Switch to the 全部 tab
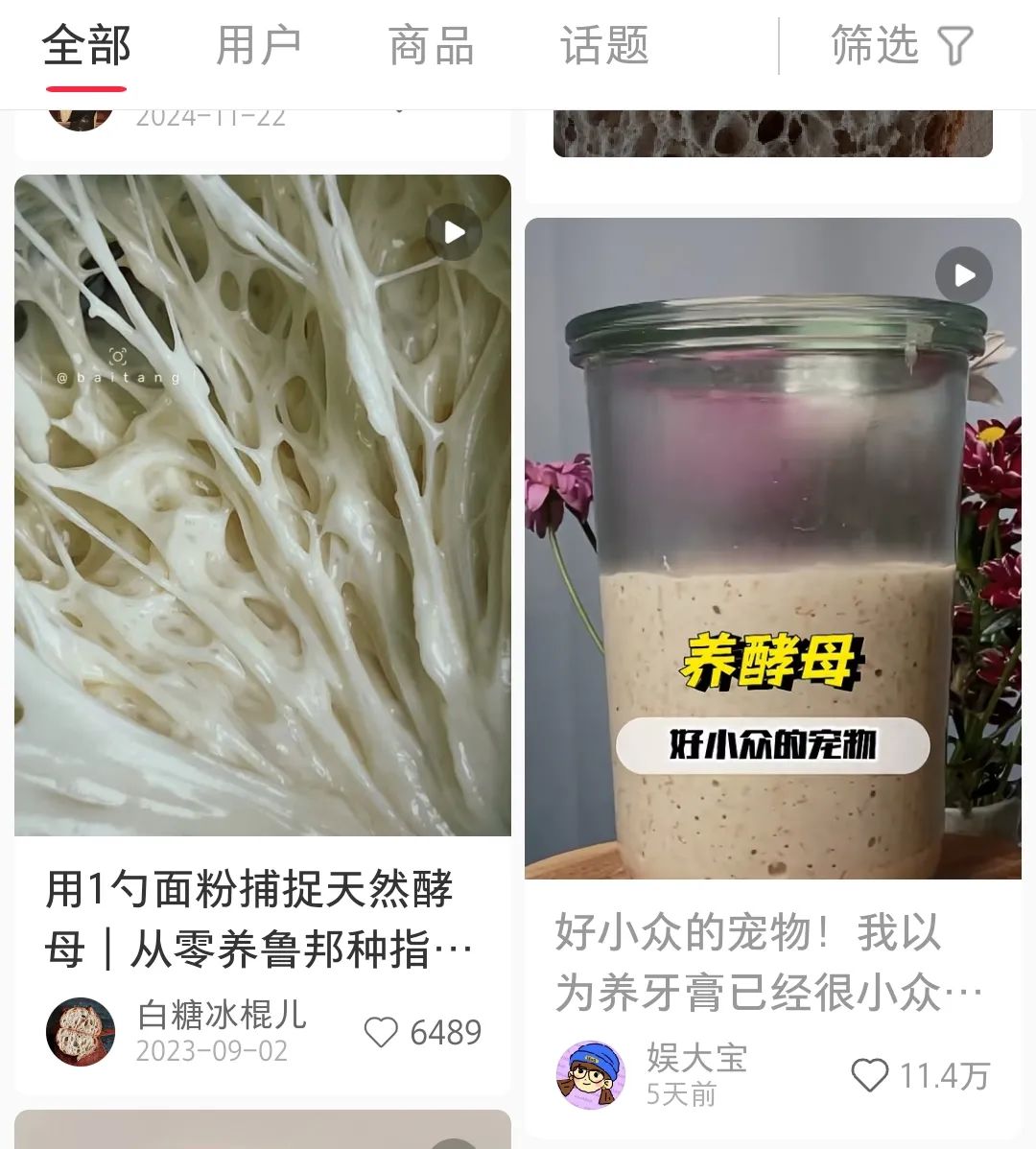This screenshot has width=1036, height=1149. (x=86, y=46)
